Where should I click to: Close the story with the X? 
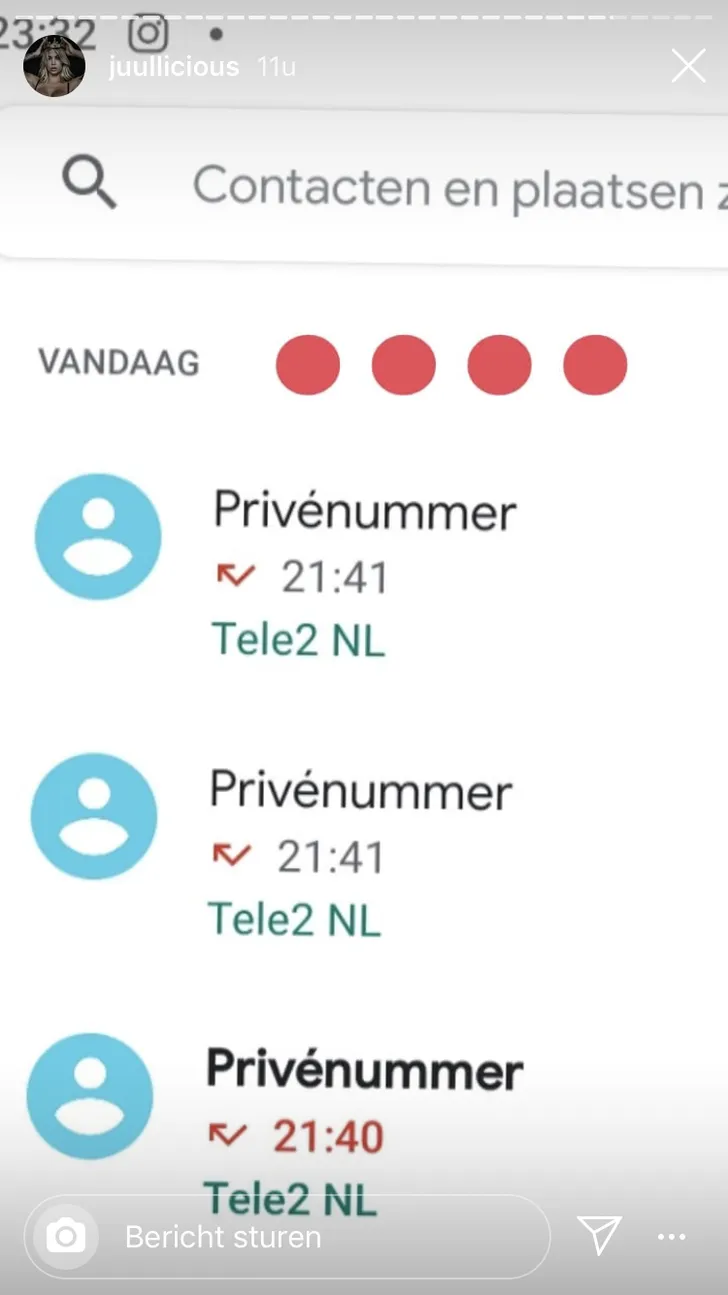(688, 66)
